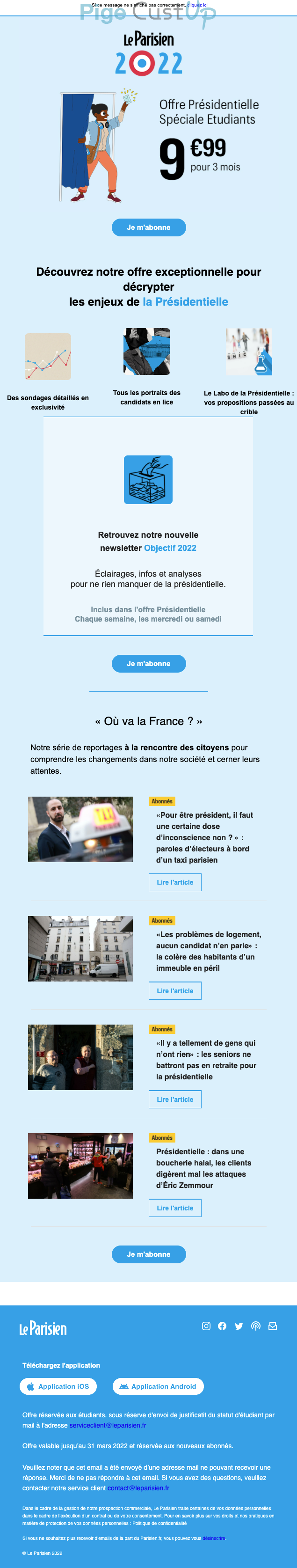Read the boucherie halal article via Lire l'article
297x1568 pixels.
tap(174, 1208)
